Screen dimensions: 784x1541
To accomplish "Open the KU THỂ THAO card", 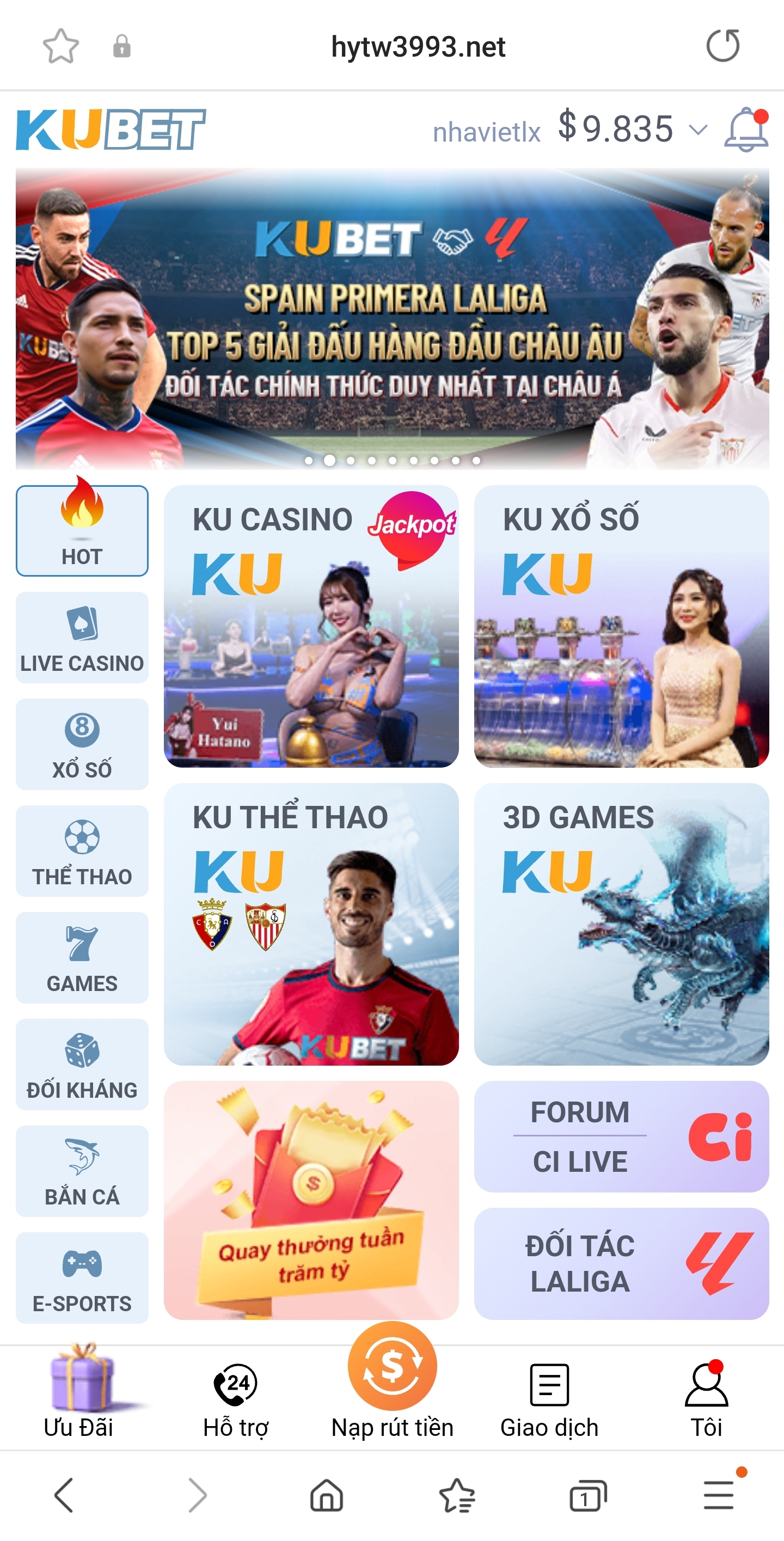I will tap(311, 924).
